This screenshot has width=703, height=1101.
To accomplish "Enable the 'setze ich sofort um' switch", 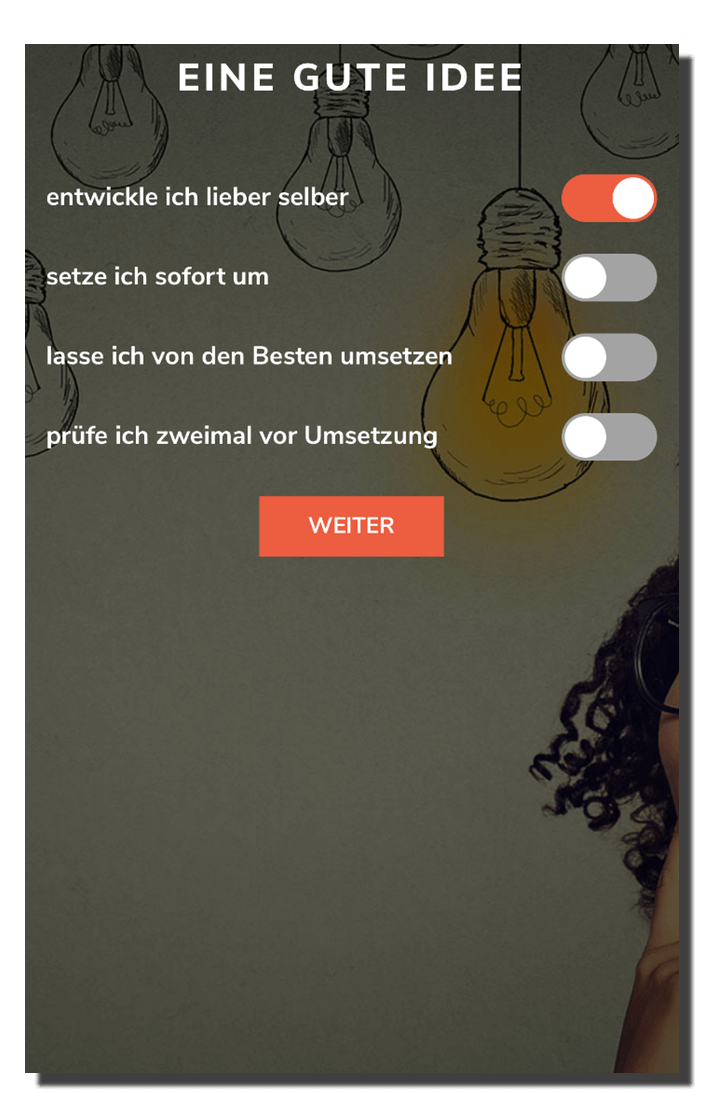I will [x=609, y=277].
